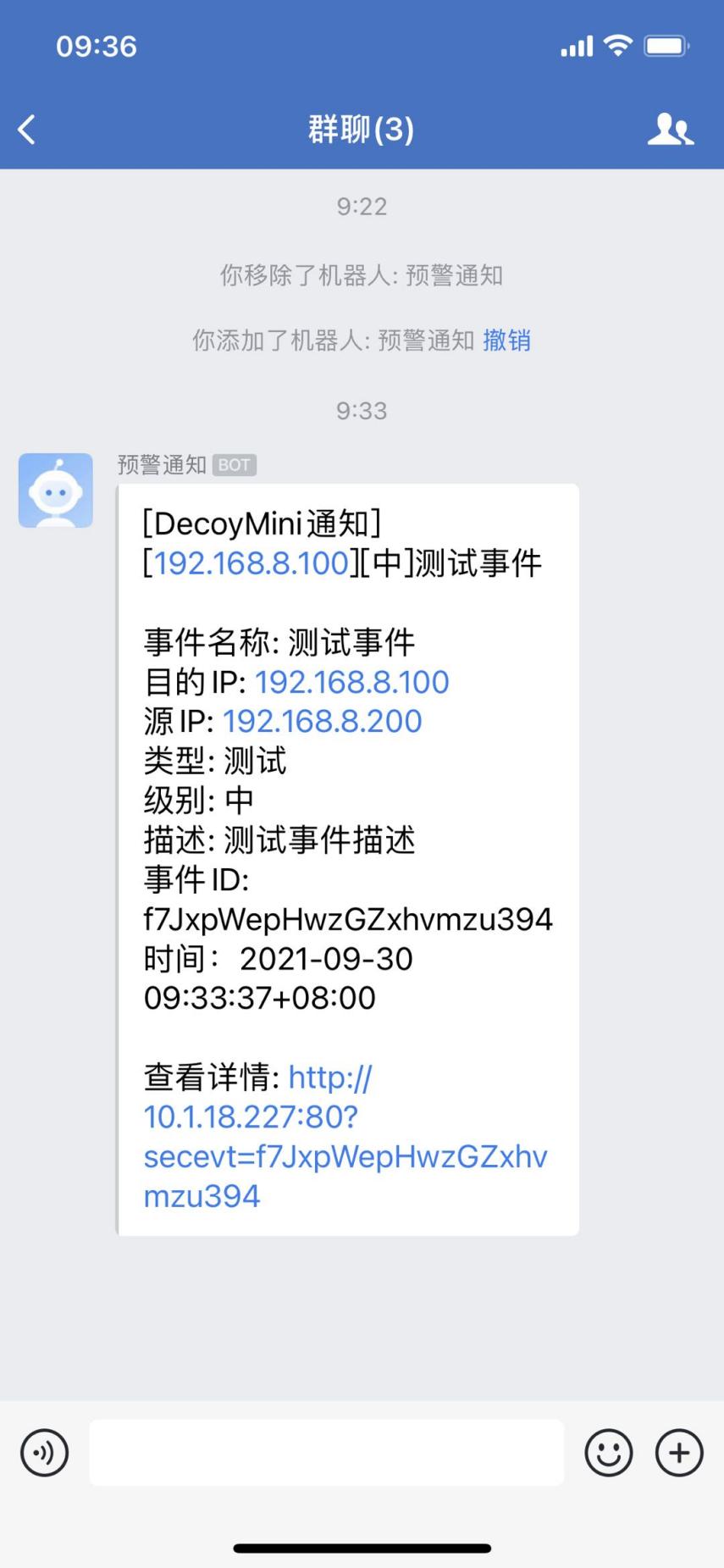Tap the Wi-Fi icon in status bar
Screen dimensions: 724x1568
pos(617,47)
